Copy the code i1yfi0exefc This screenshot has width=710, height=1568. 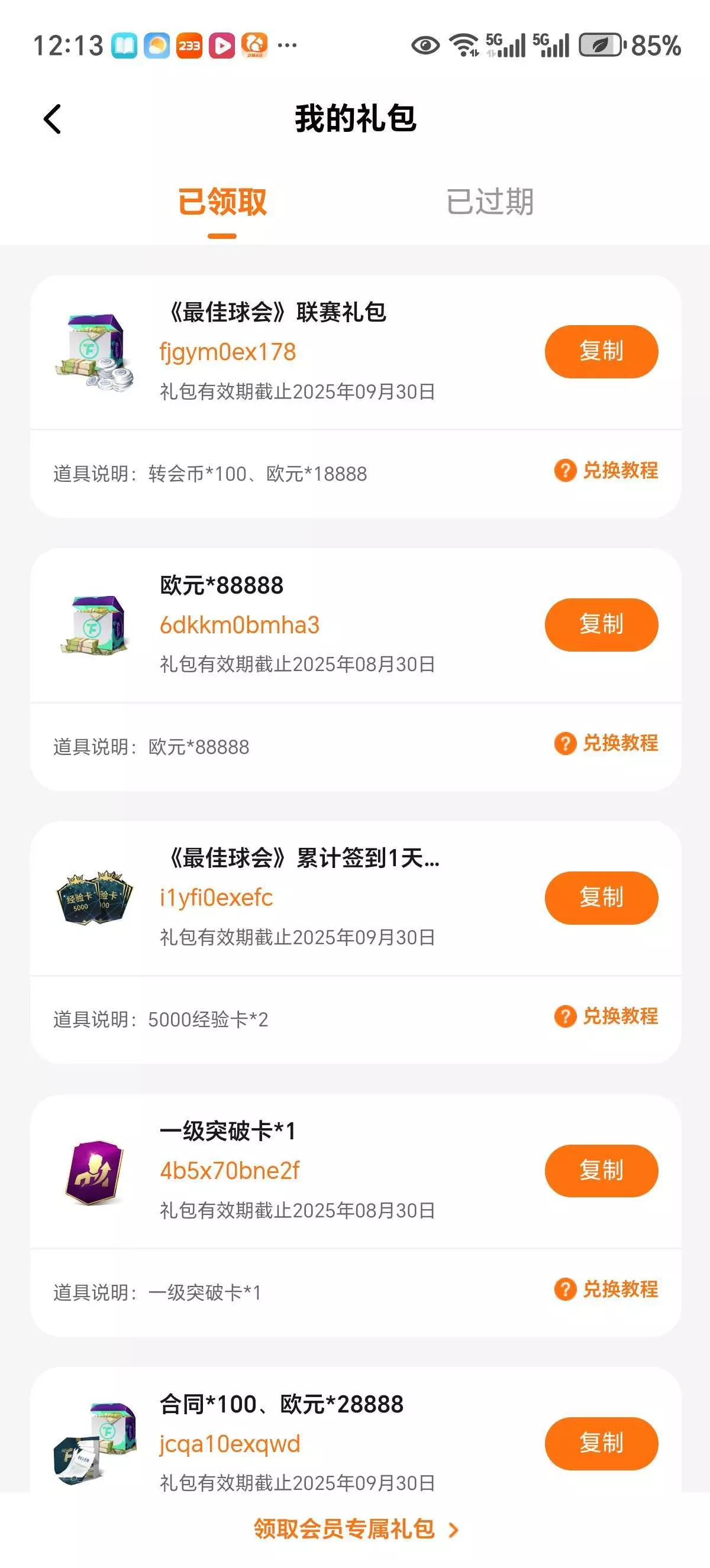tap(601, 898)
